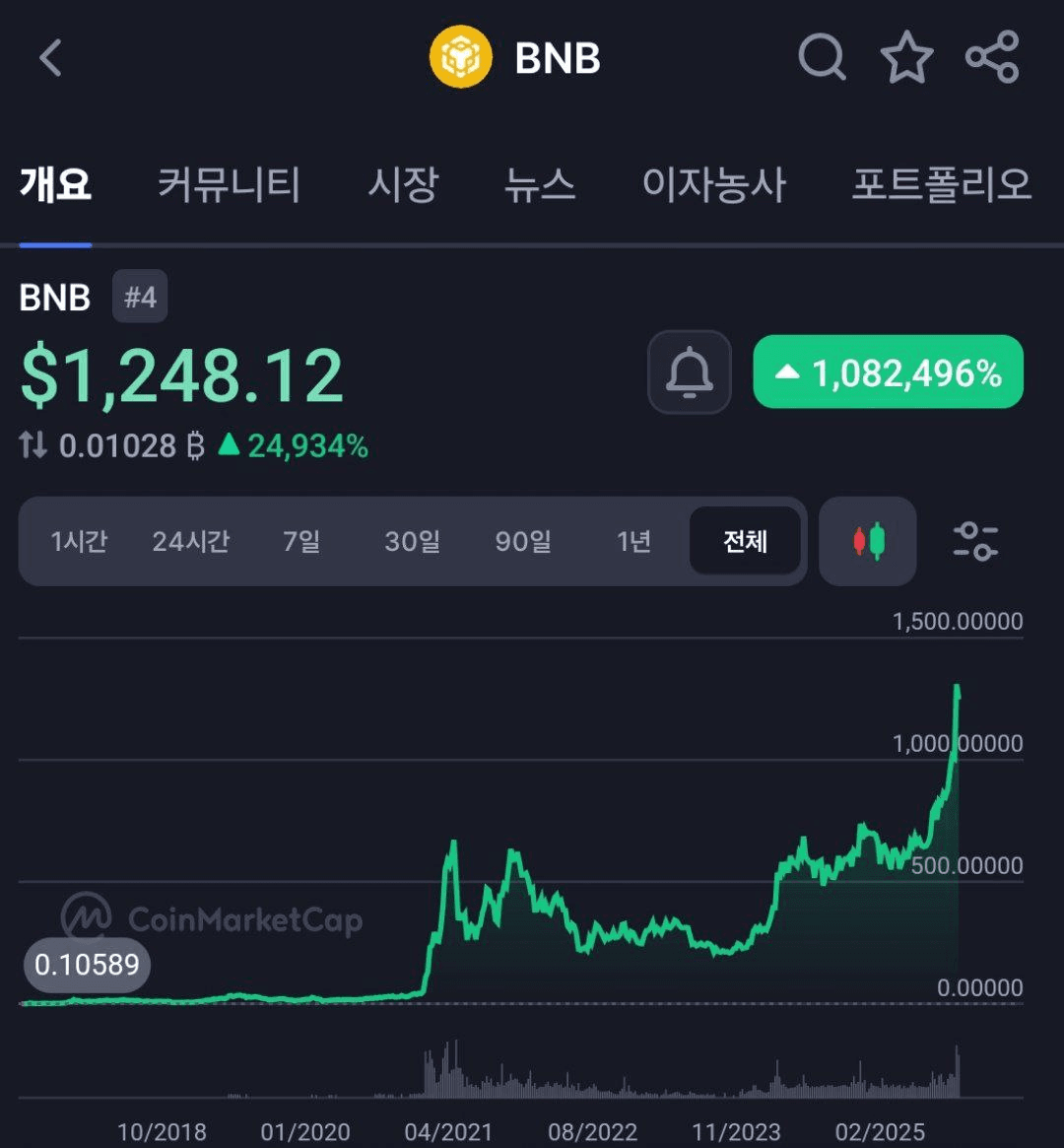The image size is (1064, 1148).
Task: Show the 30일 chart range
Action: click(413, 541)
